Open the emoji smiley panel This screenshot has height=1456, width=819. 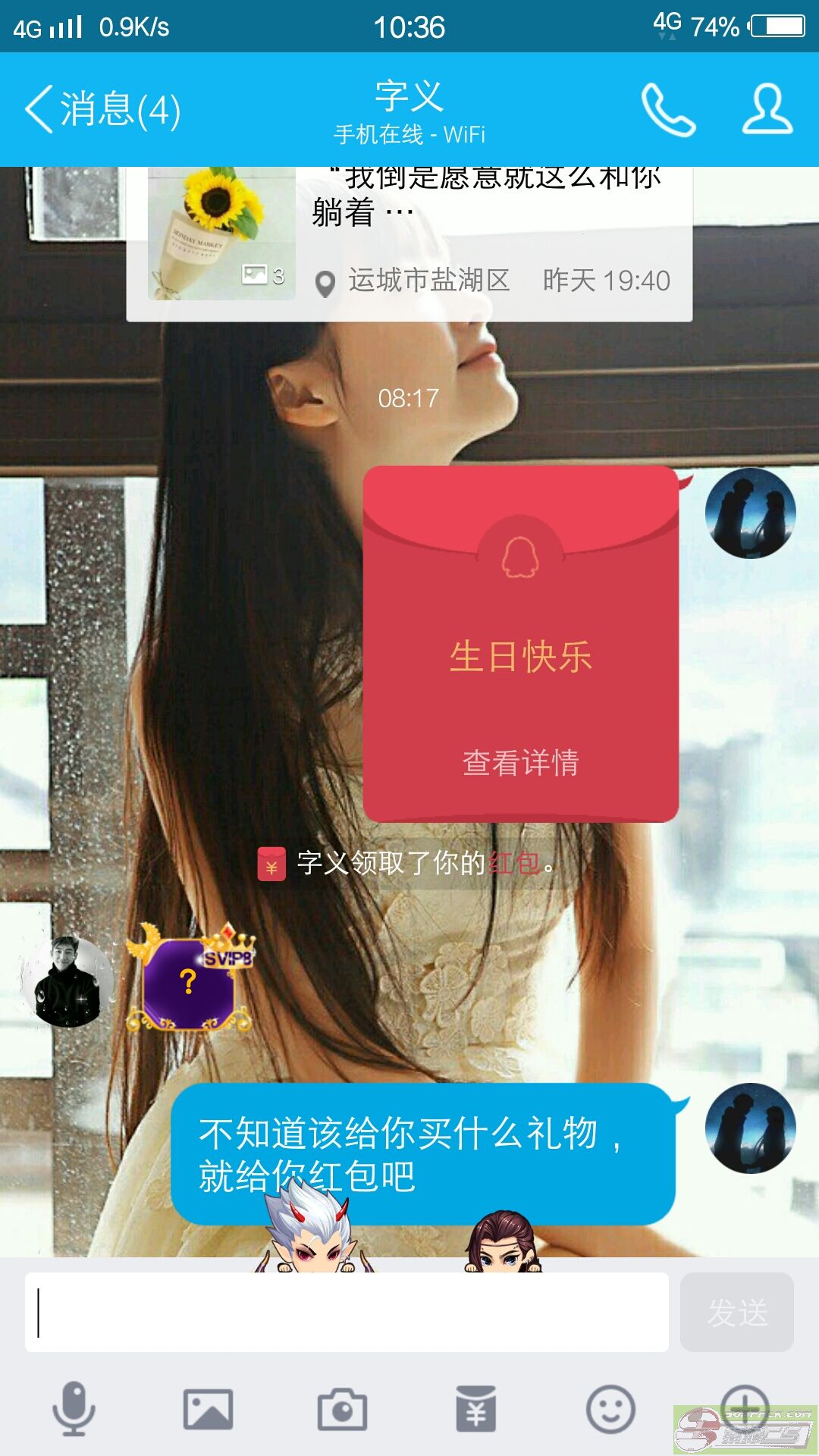point(610,1410)
